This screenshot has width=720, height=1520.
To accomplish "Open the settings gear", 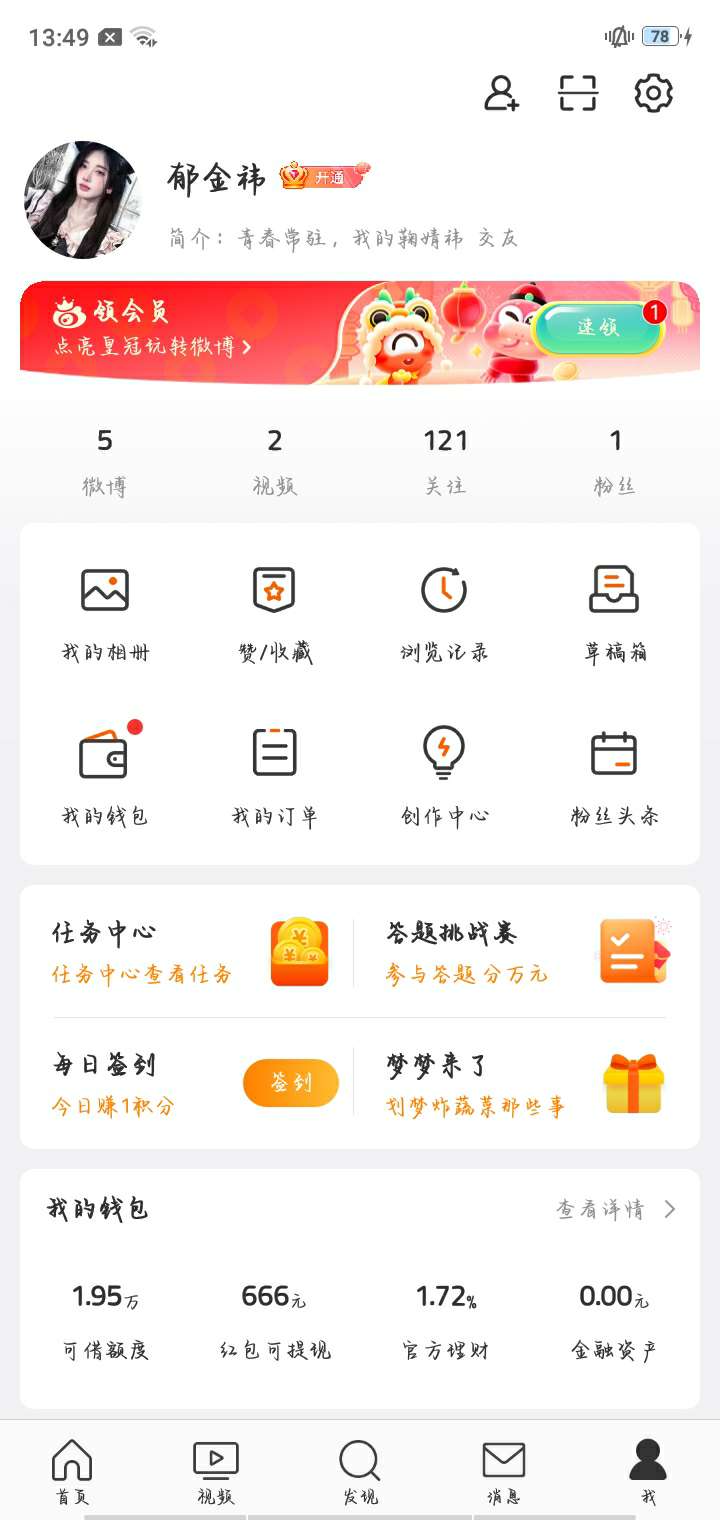I will point(653,93).
